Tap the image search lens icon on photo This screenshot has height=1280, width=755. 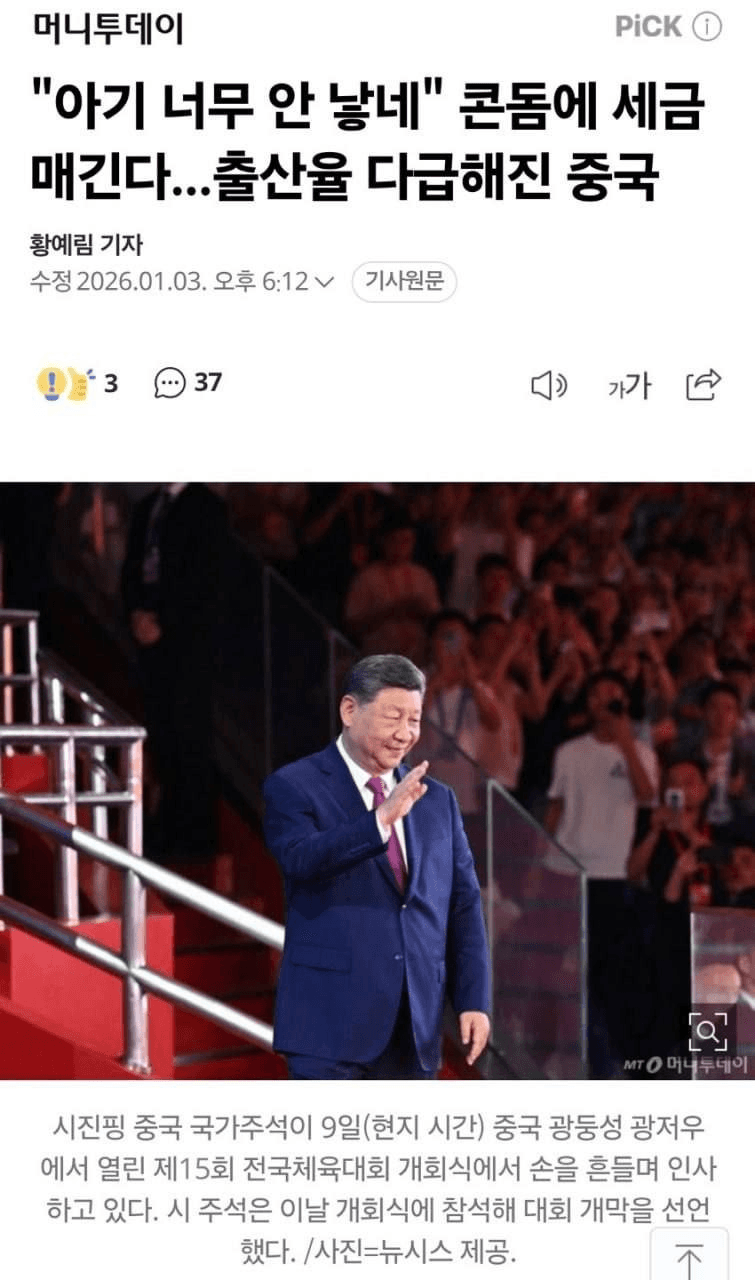tap(707, 1028)
